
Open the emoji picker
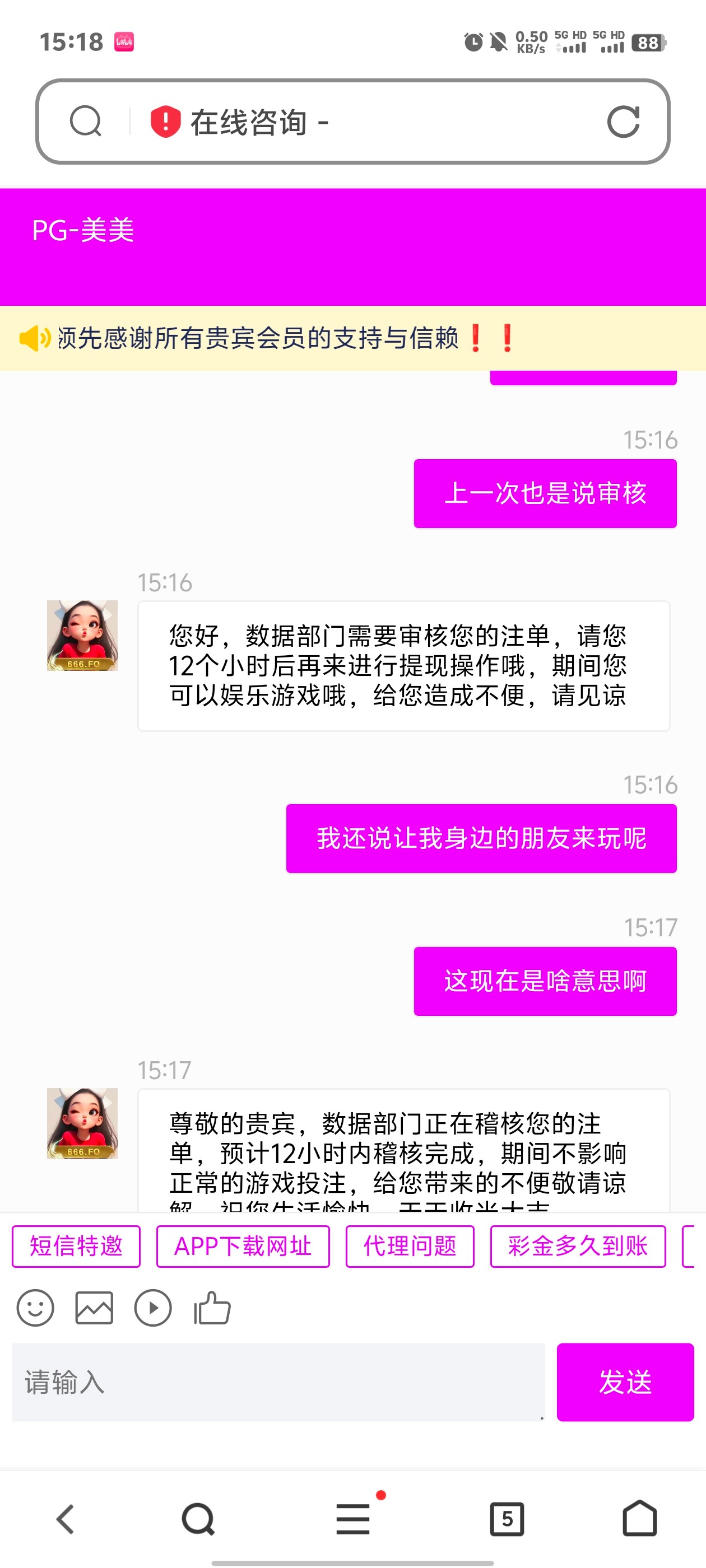(x=35, y=1308)
